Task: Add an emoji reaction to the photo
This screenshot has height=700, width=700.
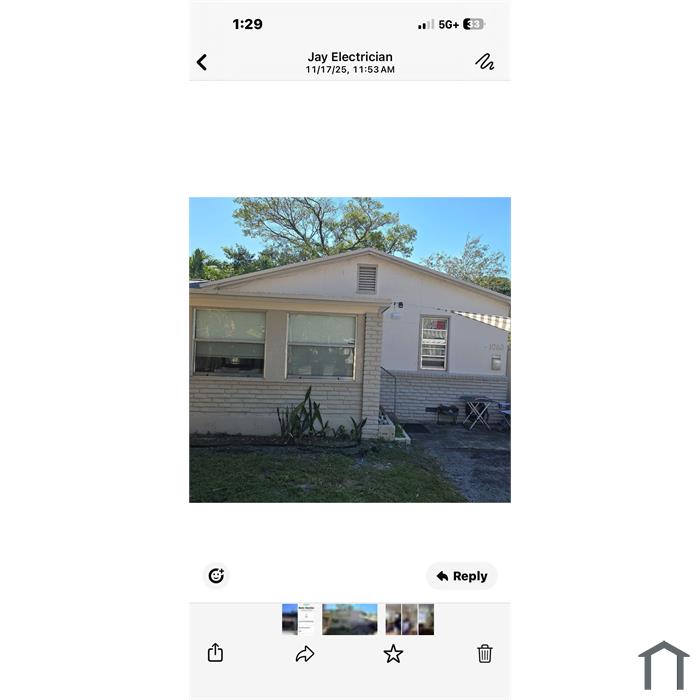Action: coord(216,575)
